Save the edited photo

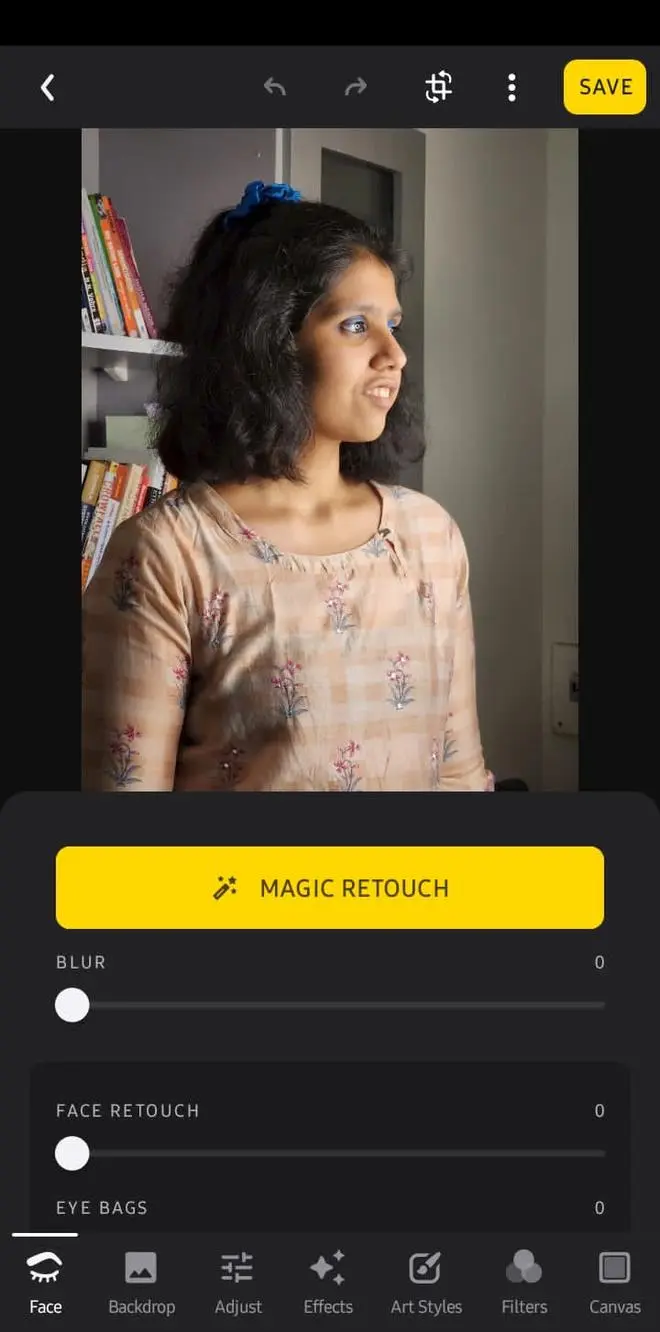tap(605, 87)
